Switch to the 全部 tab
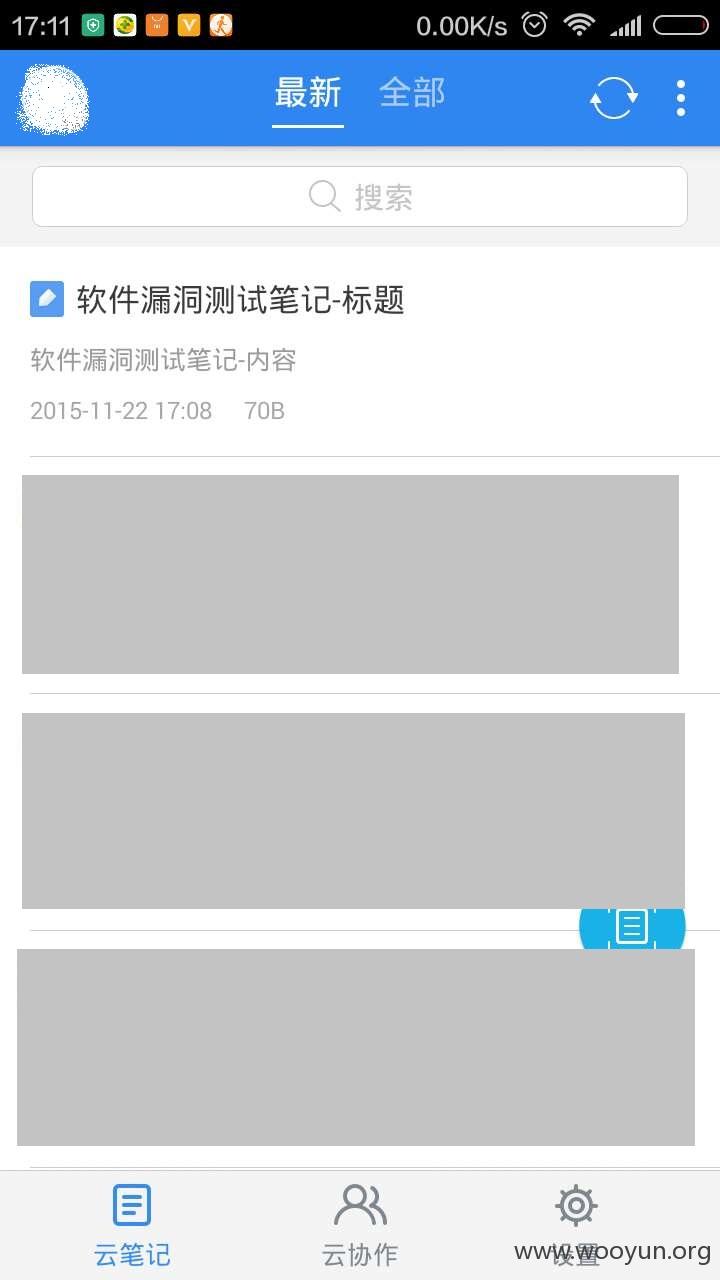Image resolution: width=720 pixels, height=1280 pixels. (x=412, y=94)
